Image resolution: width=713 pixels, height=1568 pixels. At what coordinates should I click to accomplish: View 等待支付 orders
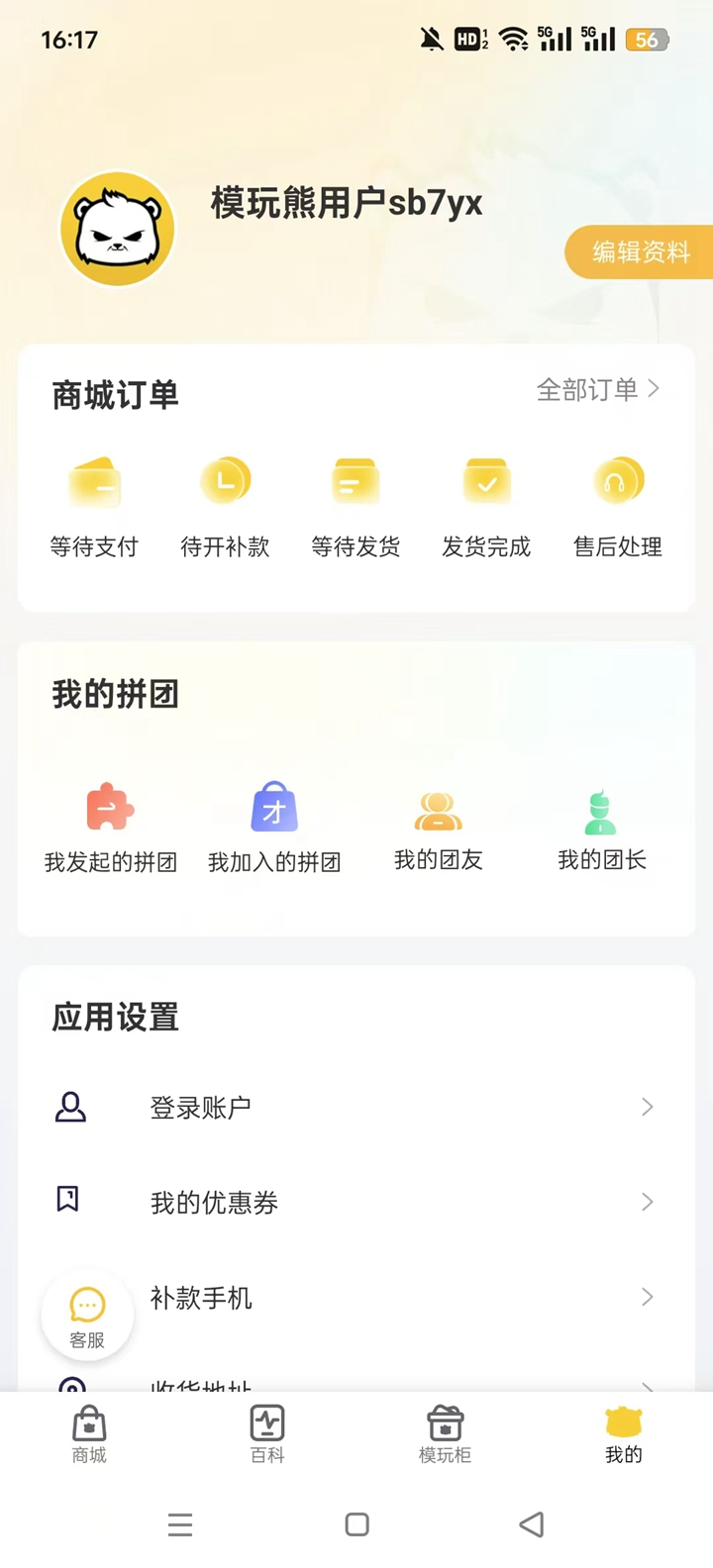coord(94,506)
